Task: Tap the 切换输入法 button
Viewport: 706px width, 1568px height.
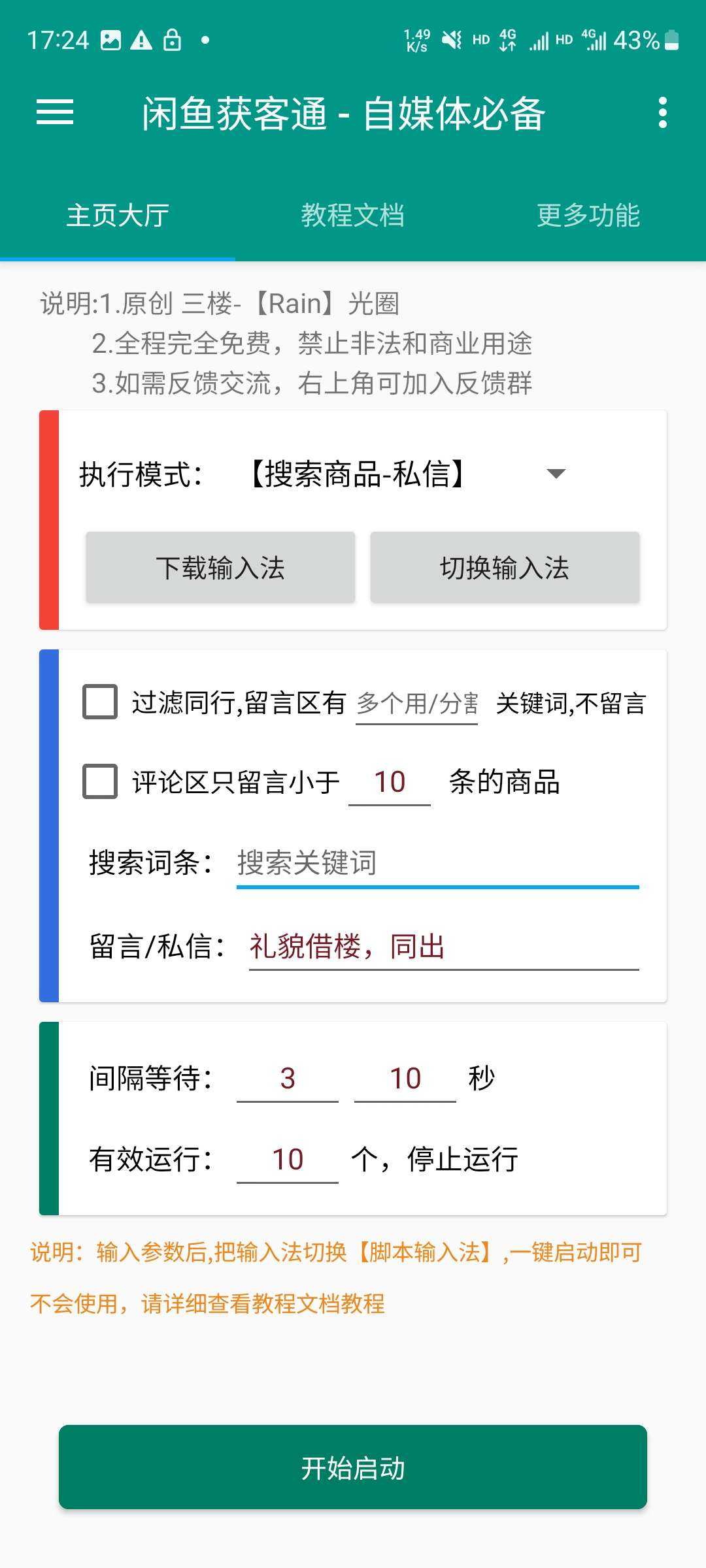Action: [x=505, y=567]
